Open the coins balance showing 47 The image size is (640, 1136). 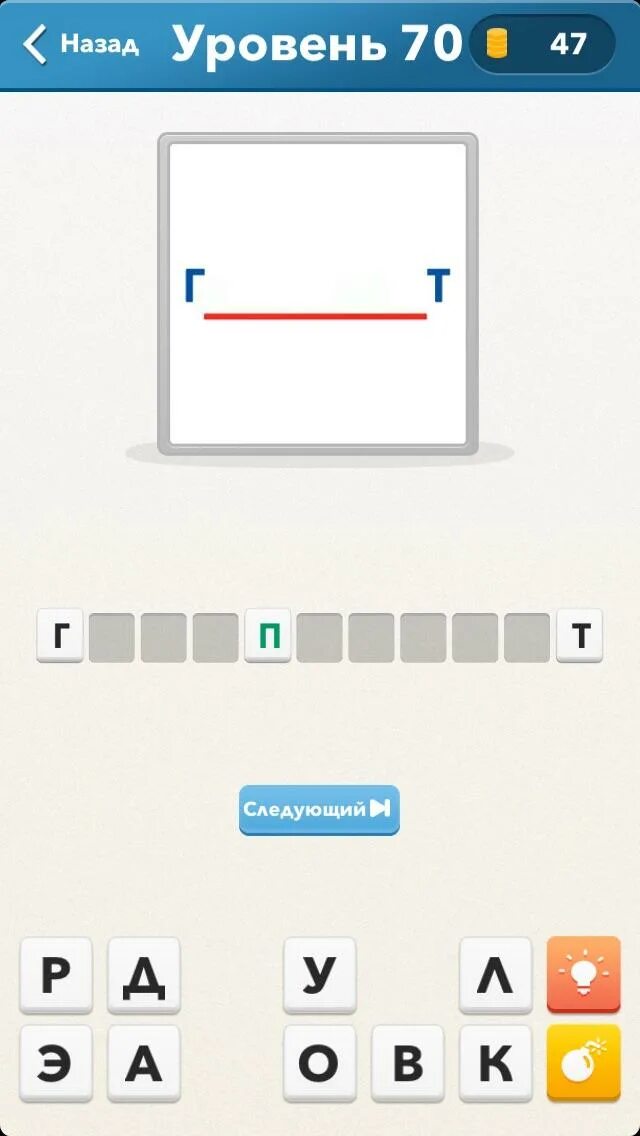542,44
